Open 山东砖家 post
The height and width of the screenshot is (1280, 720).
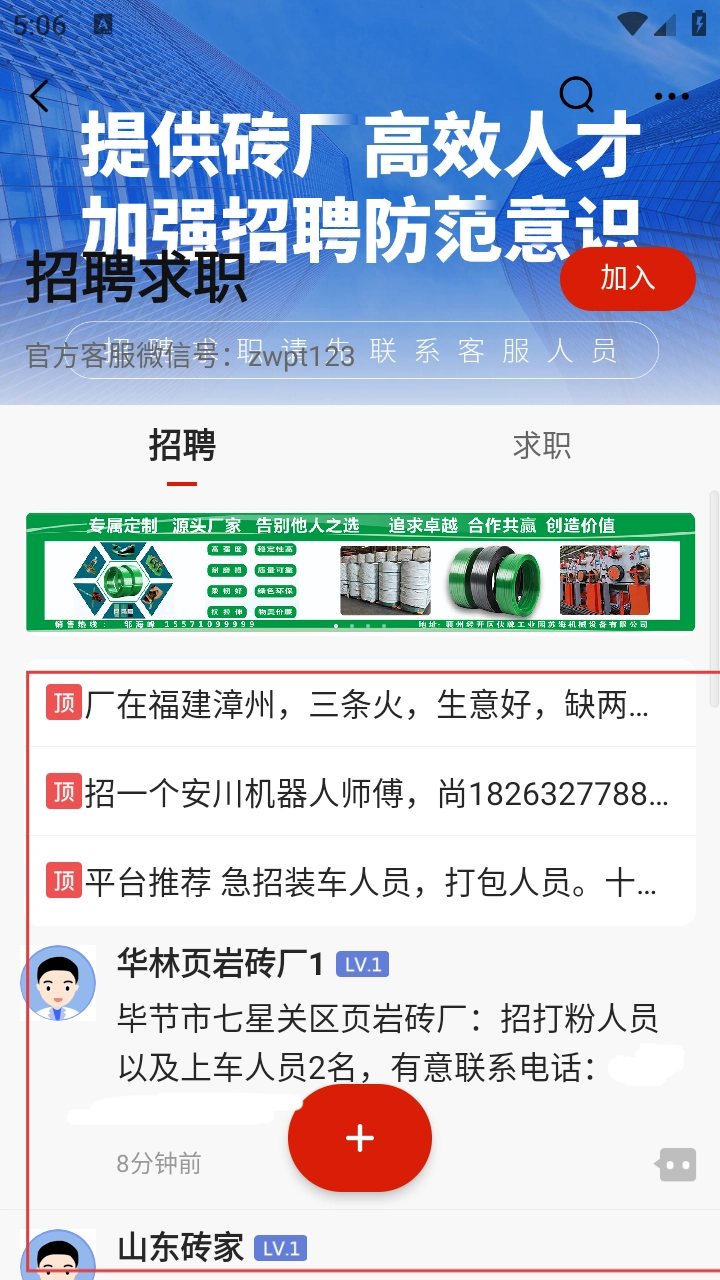pyautogui.click(x=181, y=1248)
